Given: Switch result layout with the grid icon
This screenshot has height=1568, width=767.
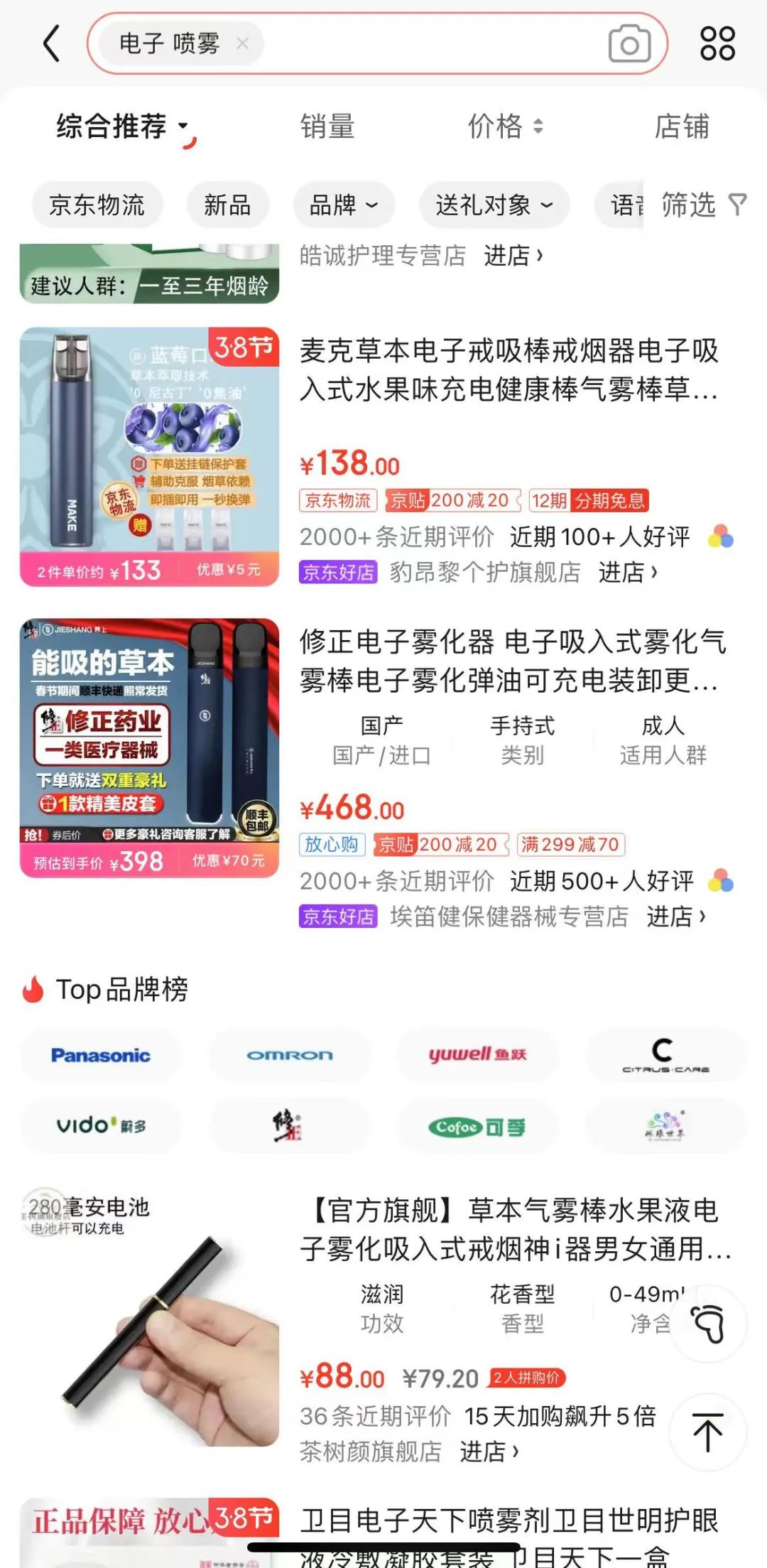Looking at the screenshot, I should pos(717,44).
